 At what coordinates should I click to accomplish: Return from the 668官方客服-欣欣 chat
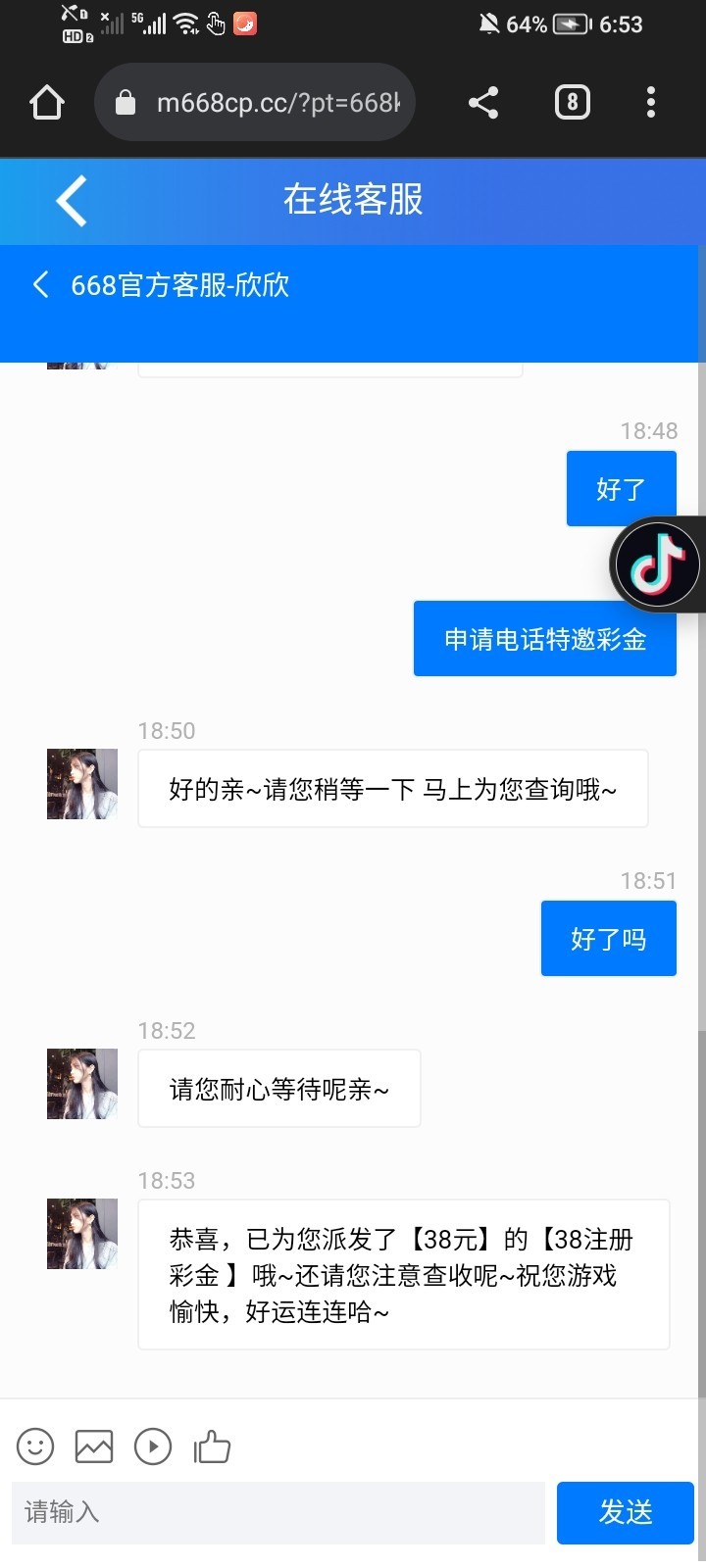pos(41,285)
